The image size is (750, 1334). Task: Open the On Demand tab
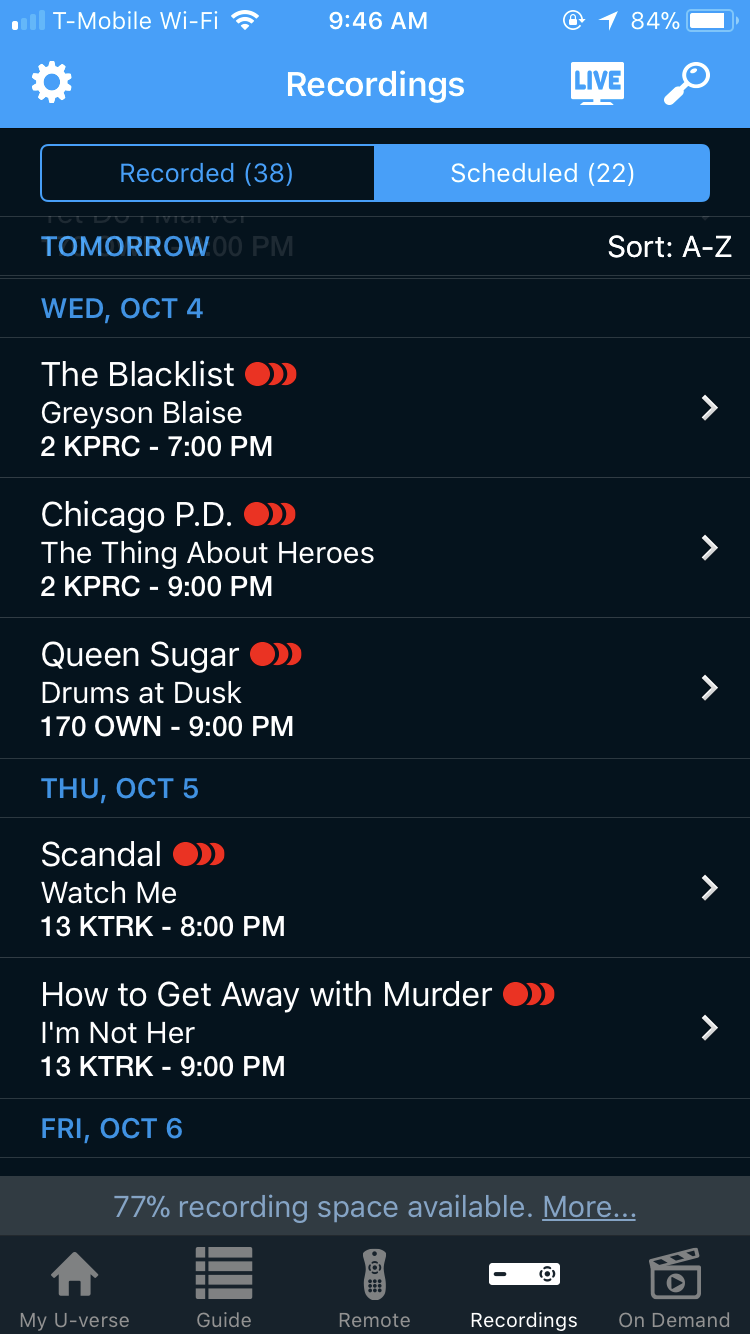pos(674,1288)
